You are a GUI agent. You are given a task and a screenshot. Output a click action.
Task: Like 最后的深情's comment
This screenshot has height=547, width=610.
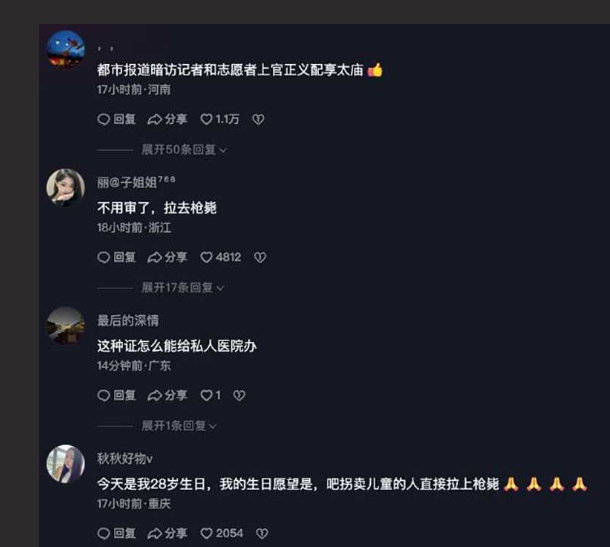click(x=210, y=395)
